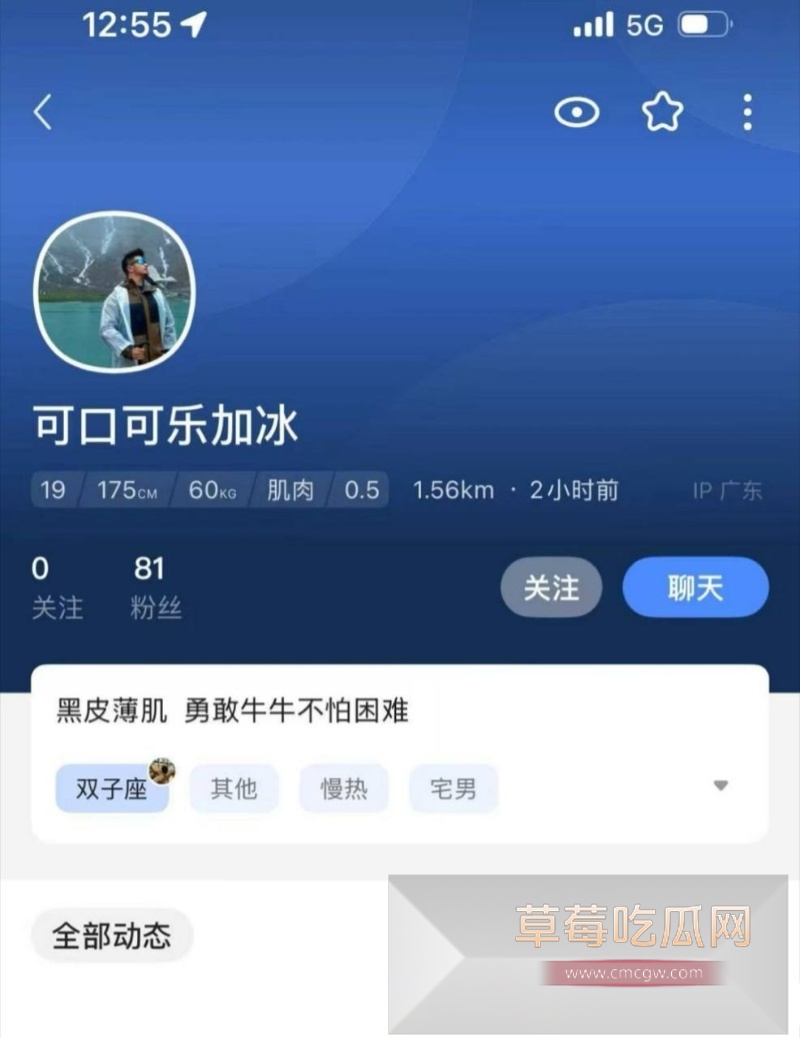Tap the IP 广东 location label

[x=727, y=490]
